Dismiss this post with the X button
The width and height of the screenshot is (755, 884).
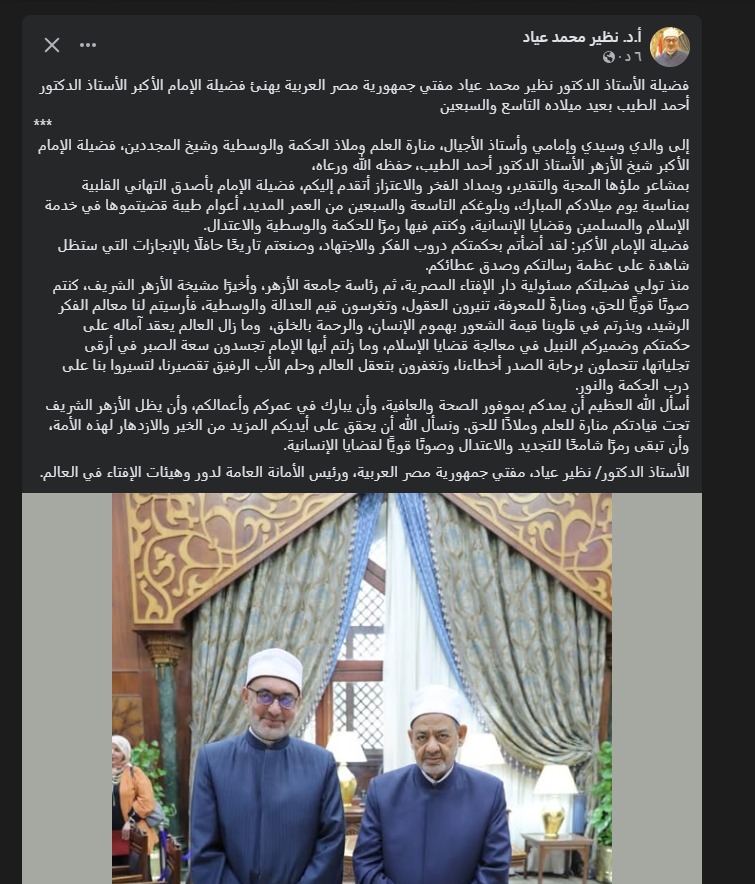[52, 45]
